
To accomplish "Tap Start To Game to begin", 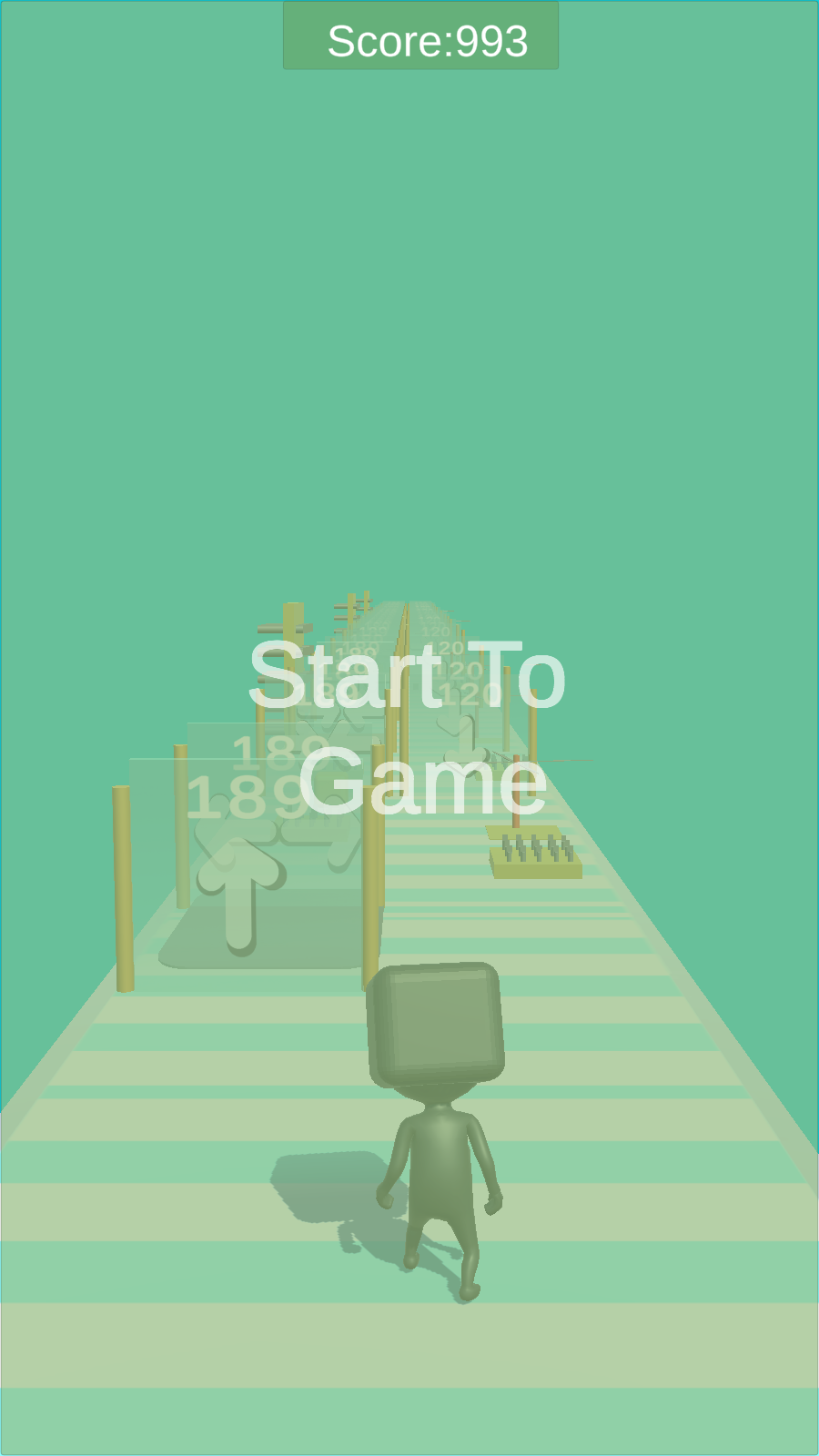I will pos(407,727).
